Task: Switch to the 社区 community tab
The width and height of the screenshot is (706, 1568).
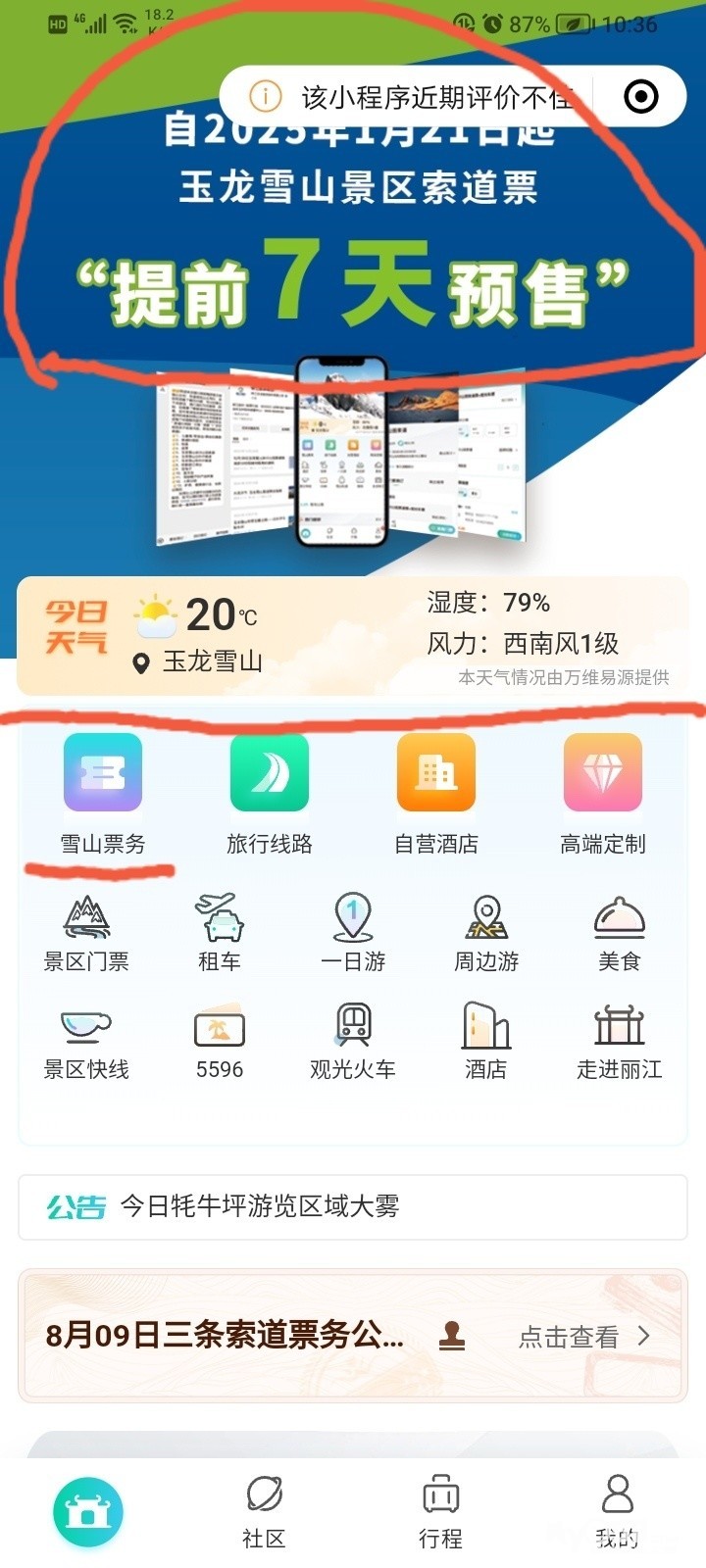Action: tap(265, 1512)
